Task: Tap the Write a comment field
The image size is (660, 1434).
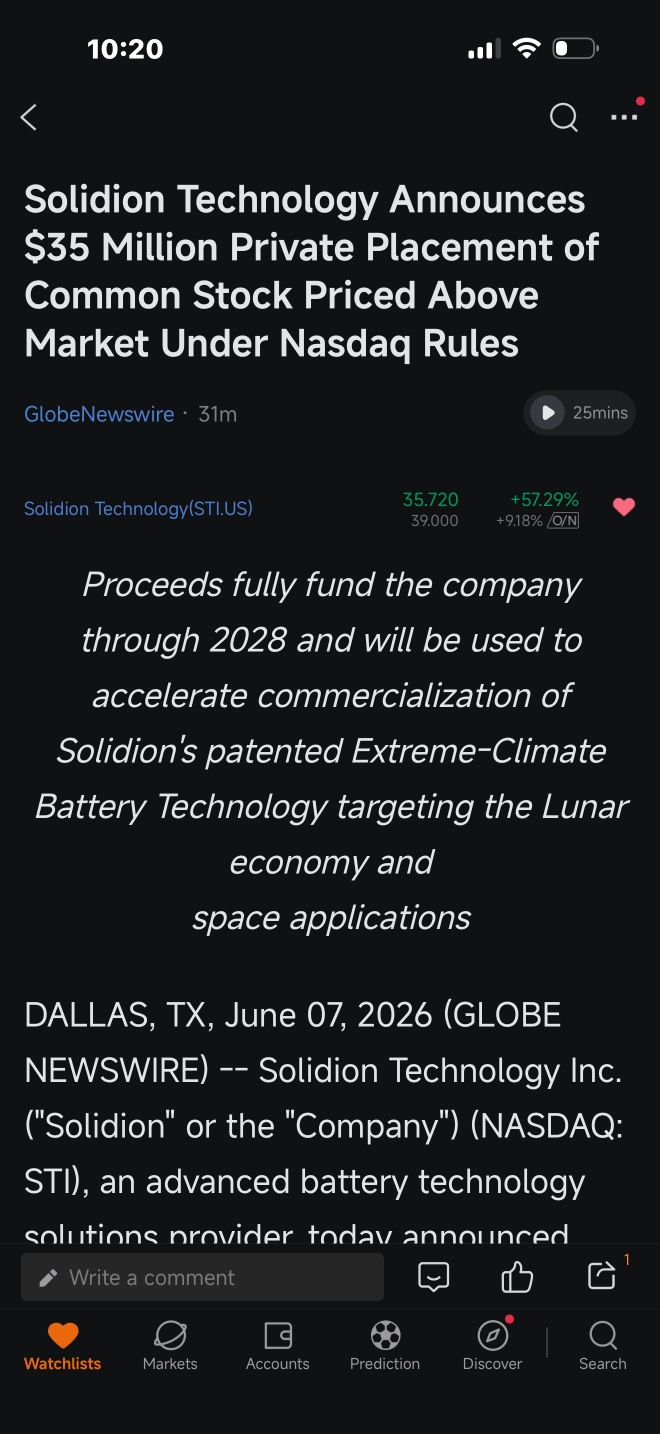Action: pos(202,1277)
